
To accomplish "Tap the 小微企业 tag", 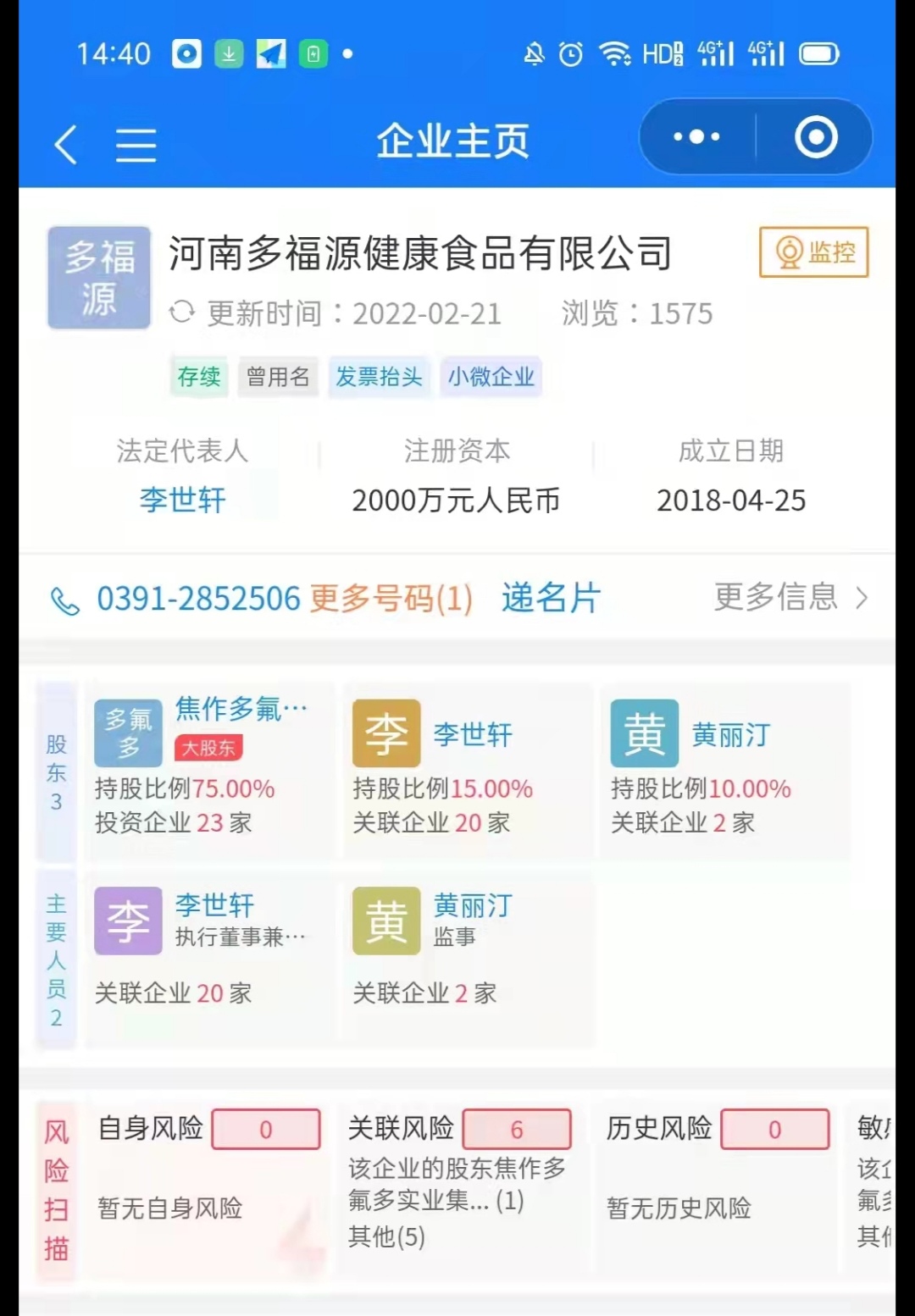I will point(491,377).
